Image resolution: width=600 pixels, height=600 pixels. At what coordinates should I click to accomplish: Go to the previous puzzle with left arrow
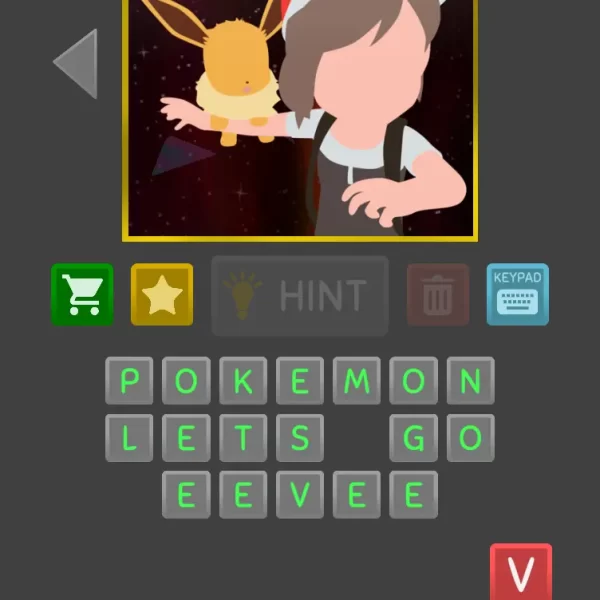(x=76, y=63)
